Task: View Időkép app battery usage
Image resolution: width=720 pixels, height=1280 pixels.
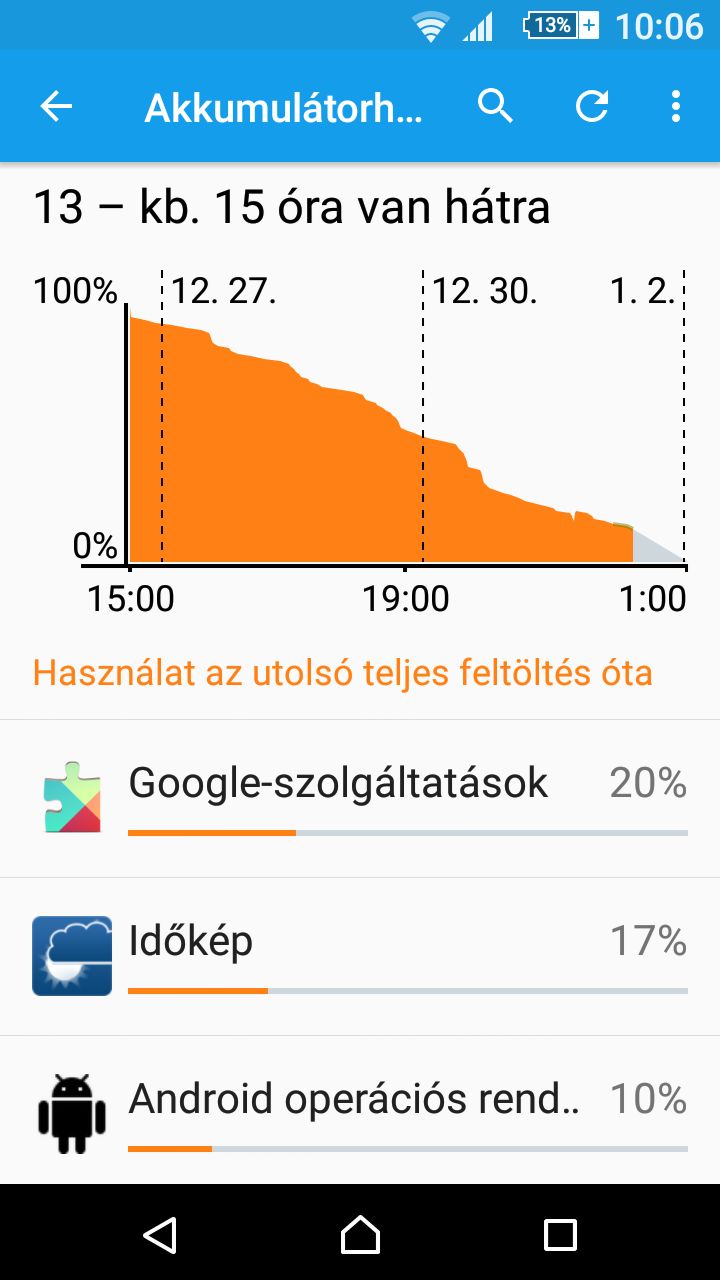Action: pyautogui.click(x=360, y=957)
